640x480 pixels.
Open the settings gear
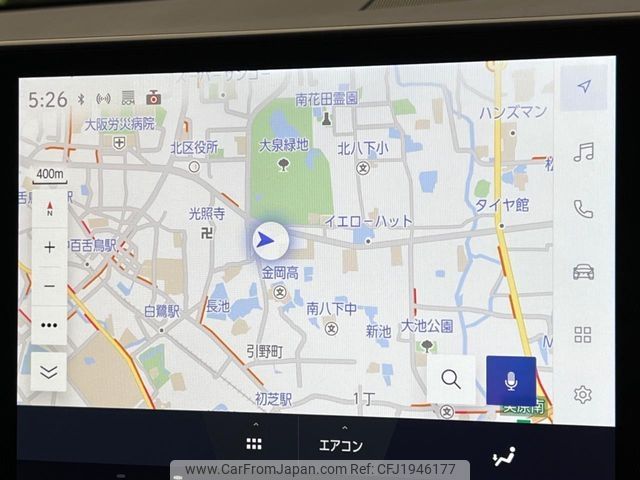click(584, 395)
